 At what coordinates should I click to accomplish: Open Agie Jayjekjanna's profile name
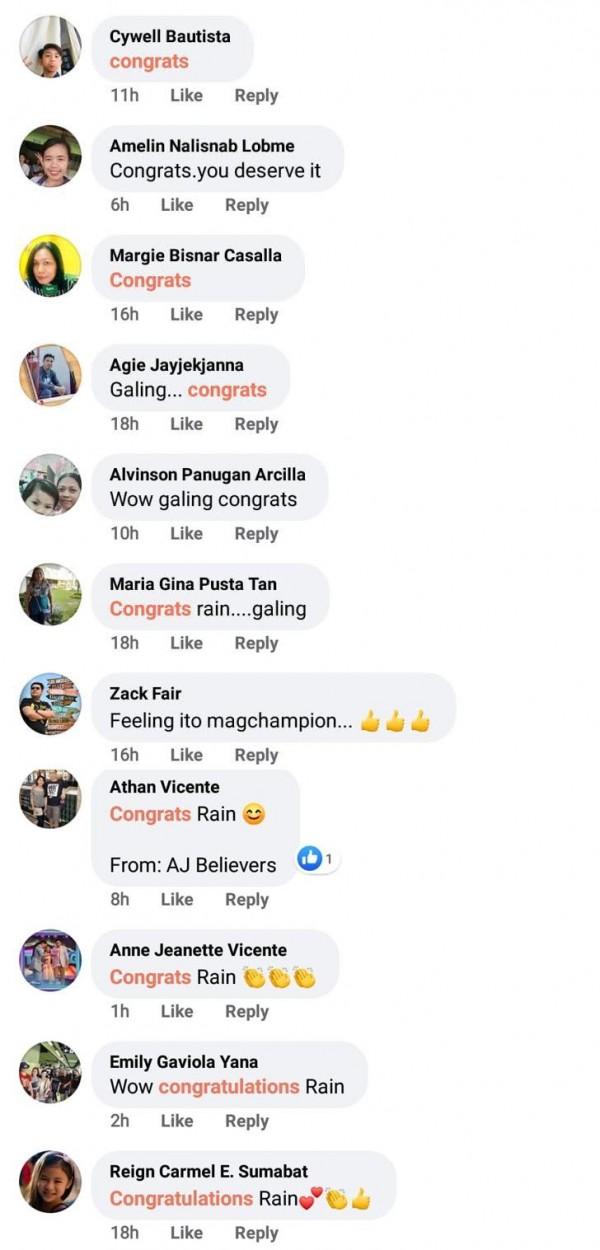click(176, 365)
